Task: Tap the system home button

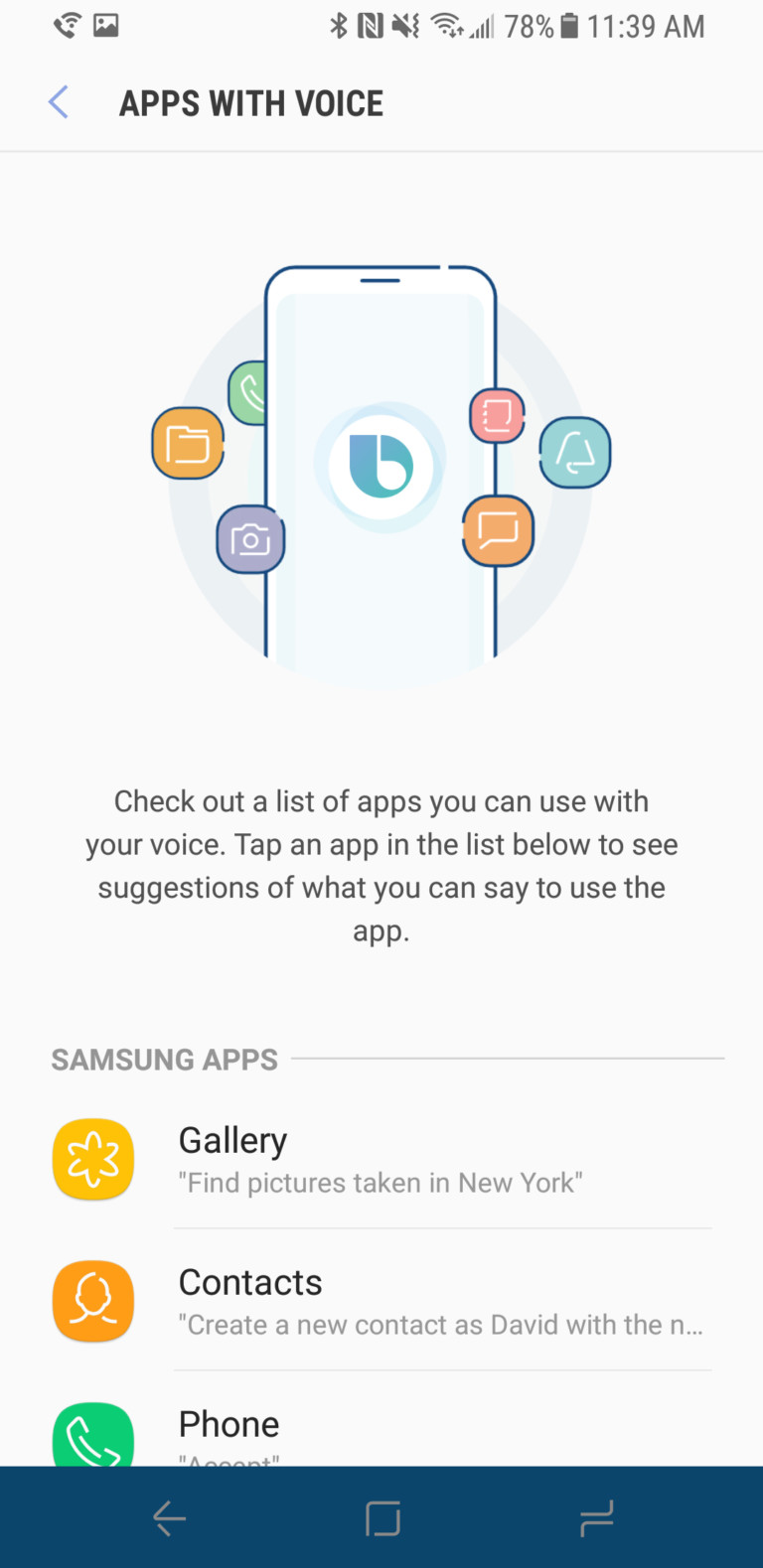Action: pyautogui.click(x=382, y=1518)
